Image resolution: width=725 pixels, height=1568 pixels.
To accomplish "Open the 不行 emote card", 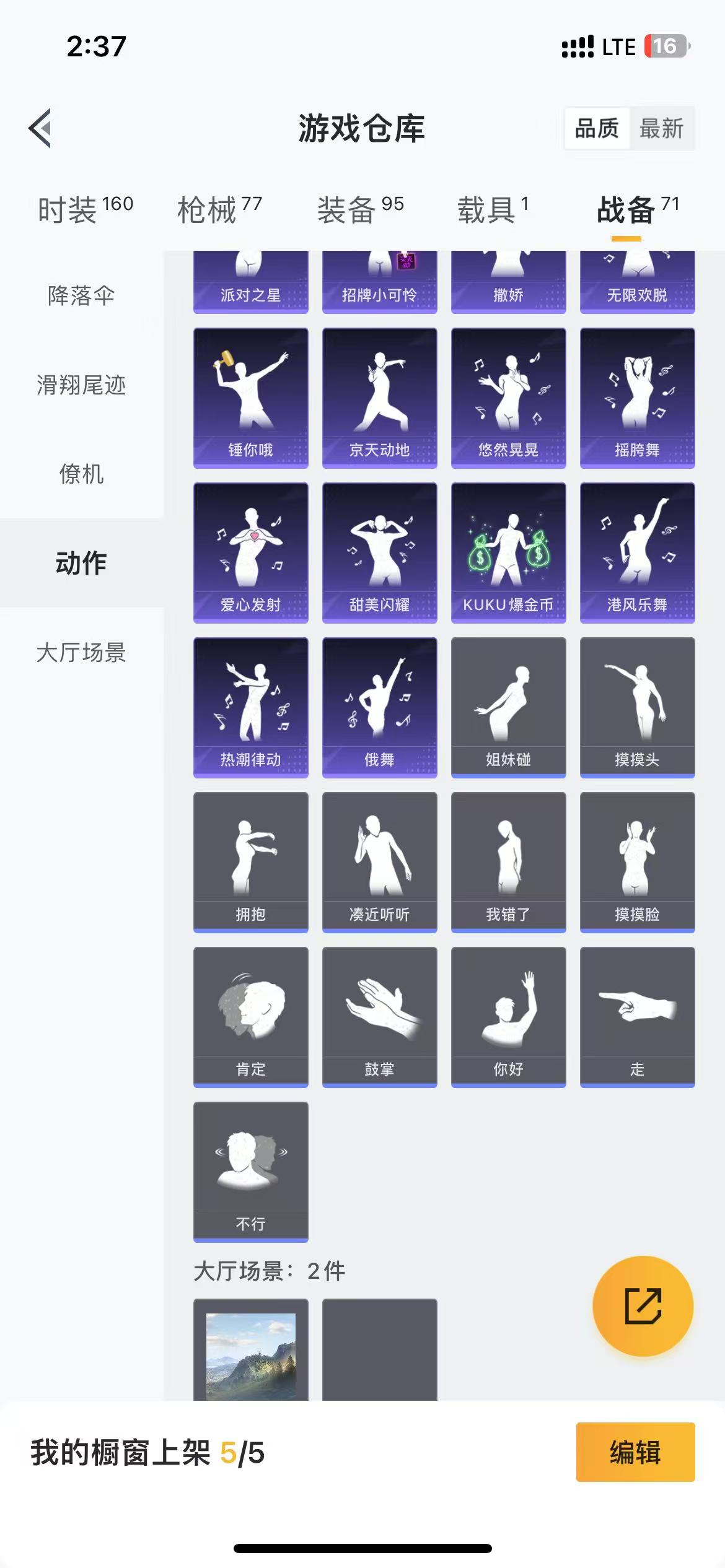I will pyautogui.click(x=251, y=1172).
